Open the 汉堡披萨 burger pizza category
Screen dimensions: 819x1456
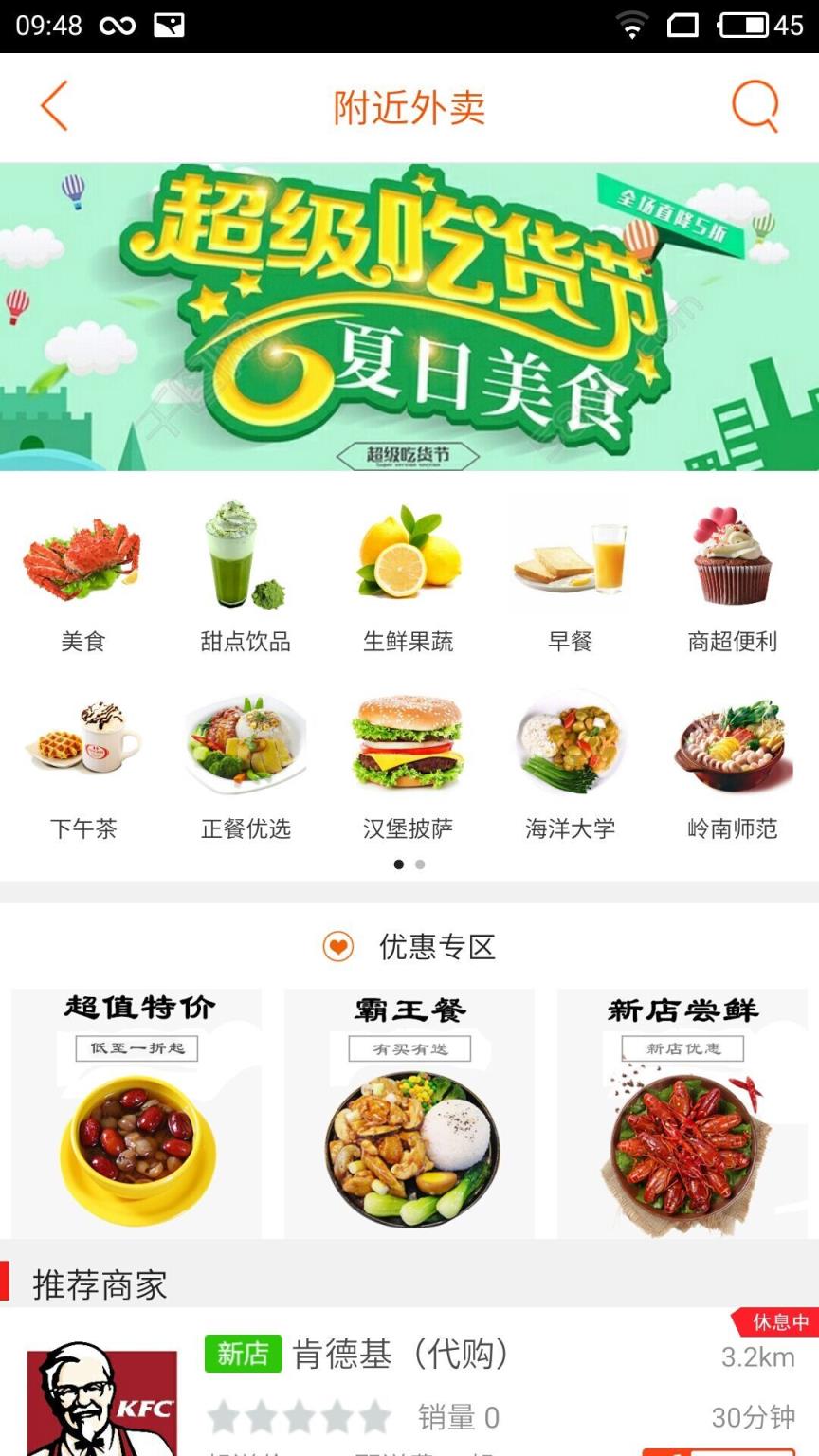409,773
